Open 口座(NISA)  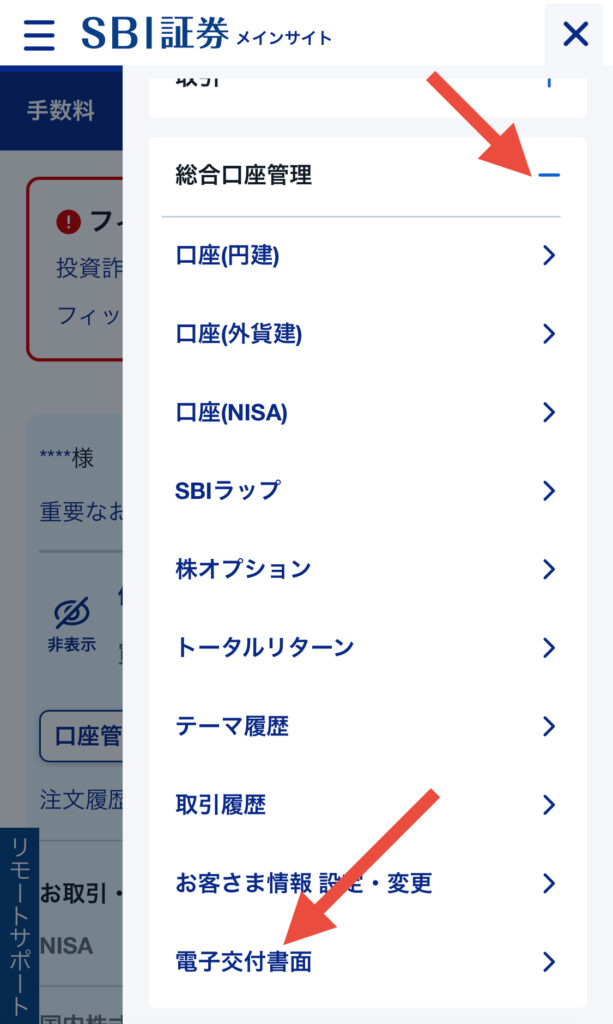click(366, 412)
